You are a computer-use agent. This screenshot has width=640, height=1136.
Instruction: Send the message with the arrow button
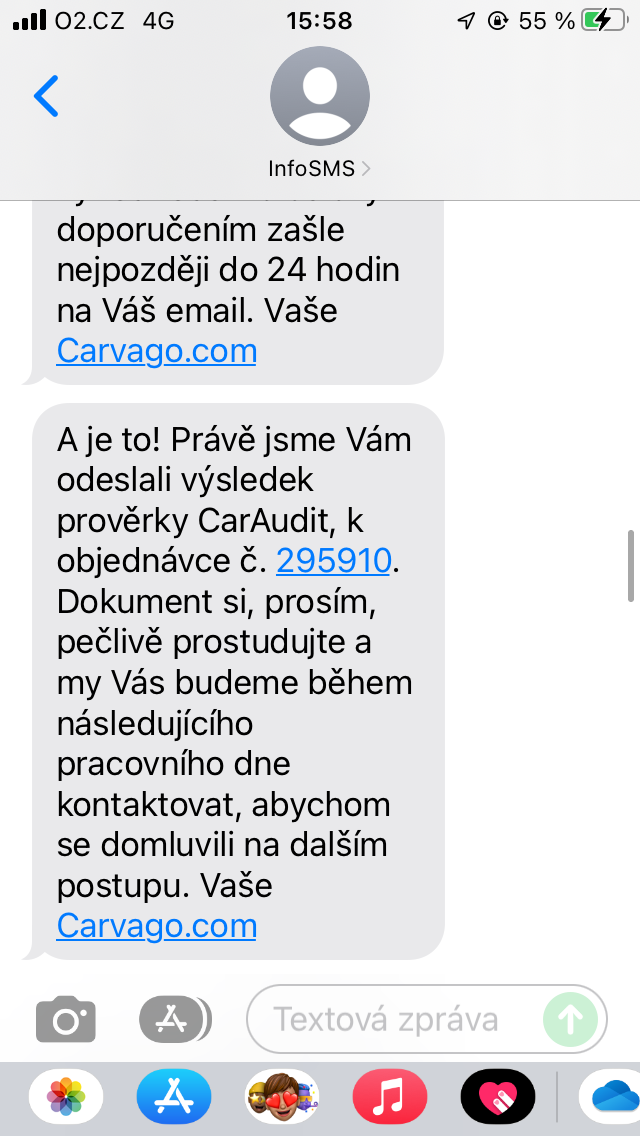pyautogui.click(x=570, y=1019)
